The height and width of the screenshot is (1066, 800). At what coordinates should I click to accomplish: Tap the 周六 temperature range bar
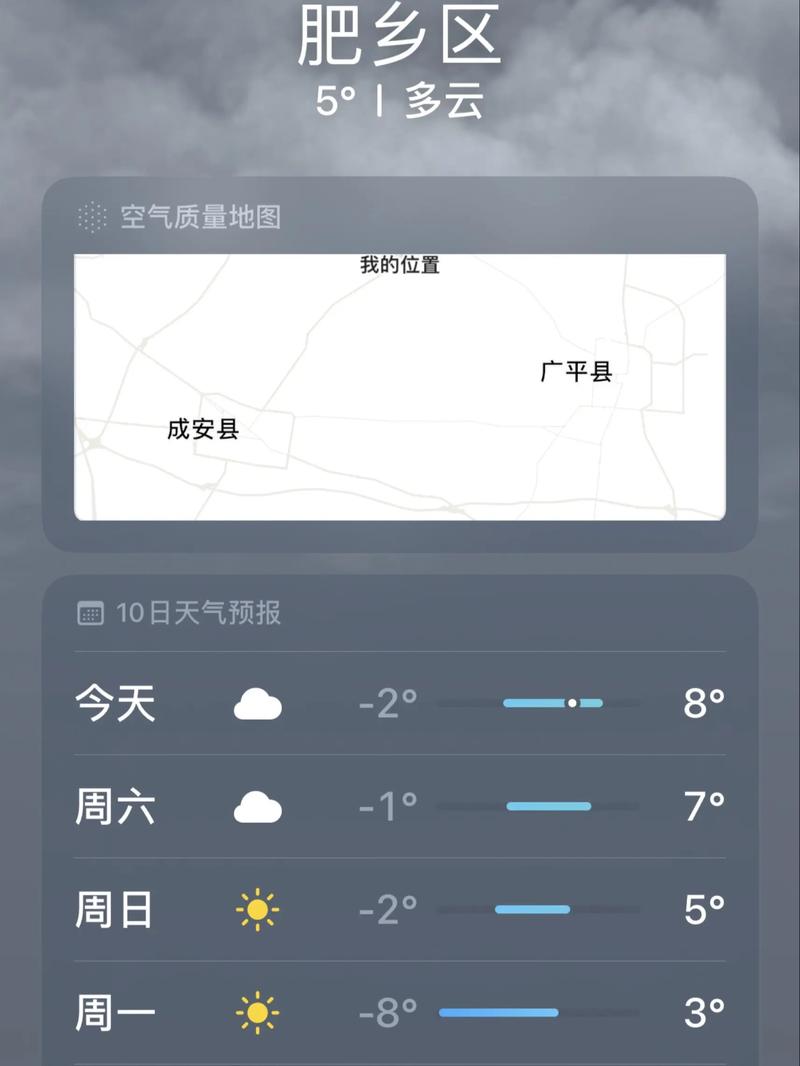pyautogui.click(x=551, y=805)
